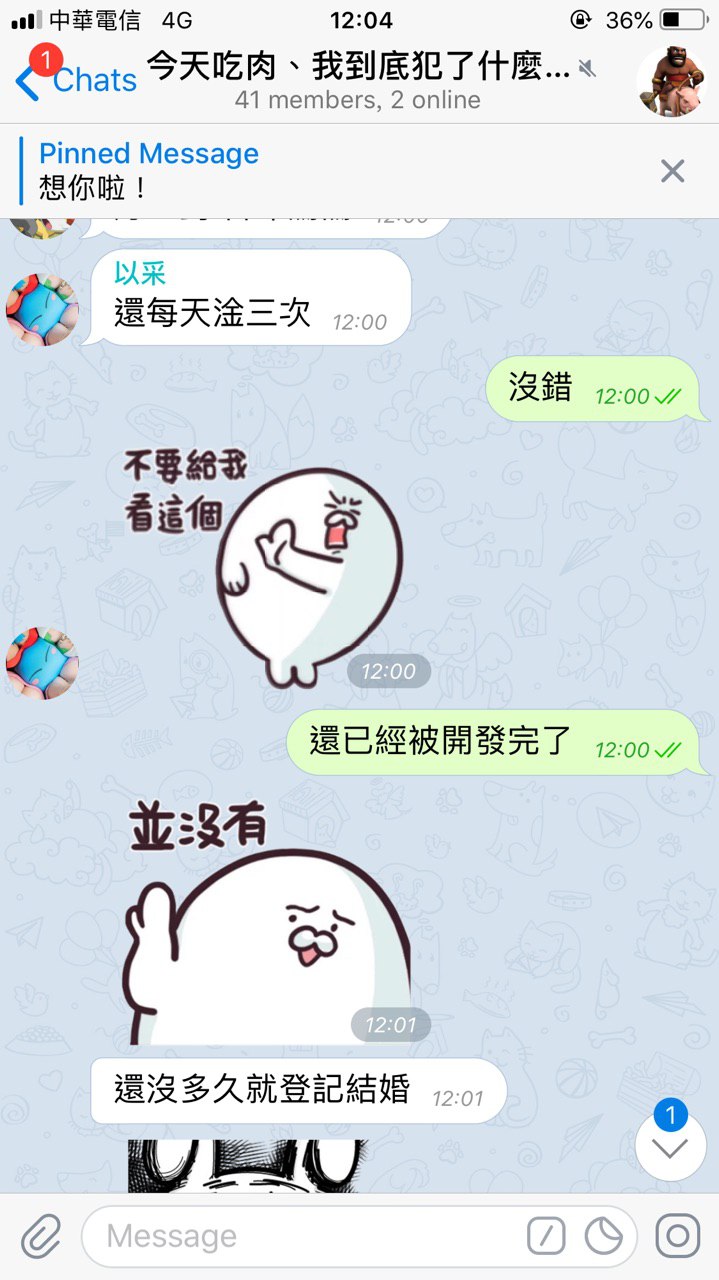The image size is (719, 1280).
Task: Go back to Chats list
Action: point(76,80)
